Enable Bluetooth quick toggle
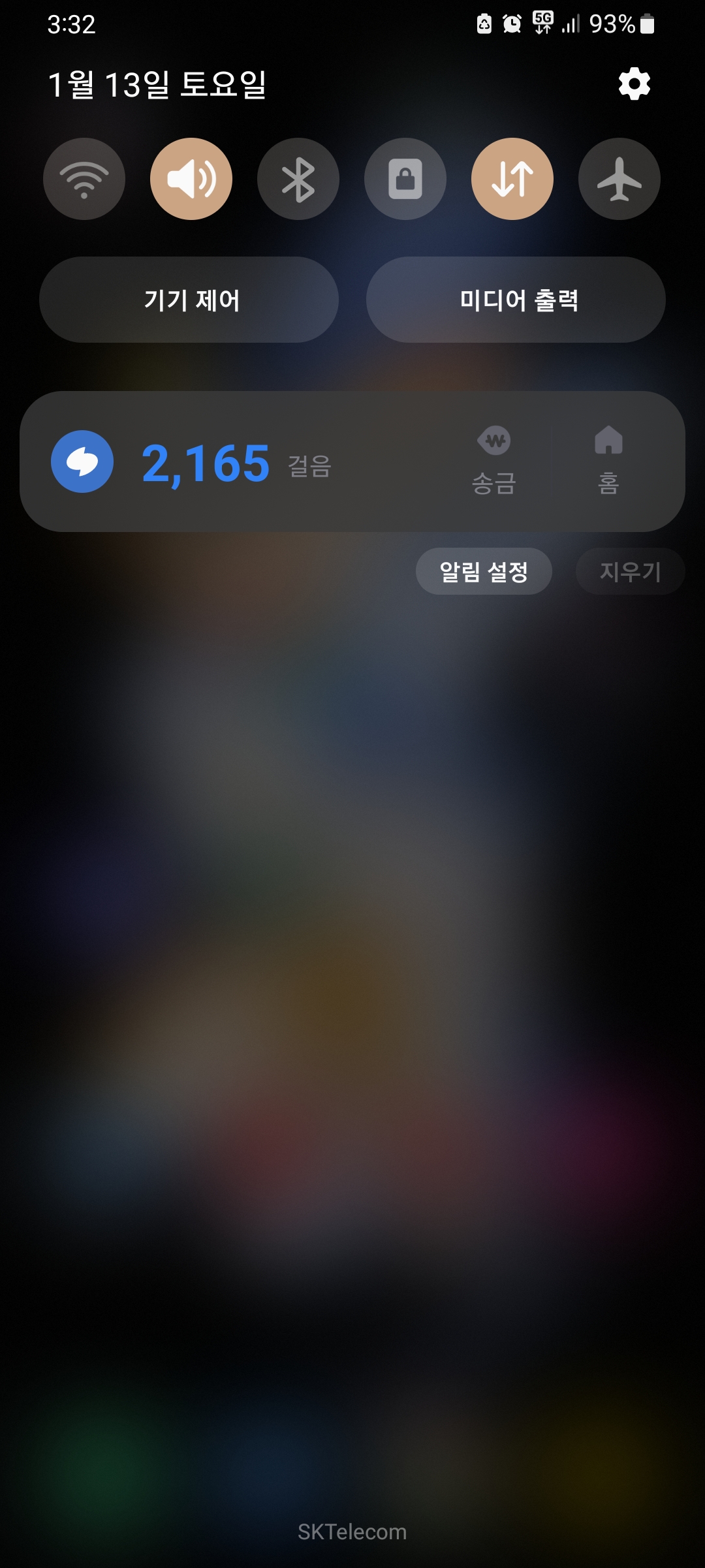Image resolution: width=705 pixels, height=1568 pixels. click(298, 179)
